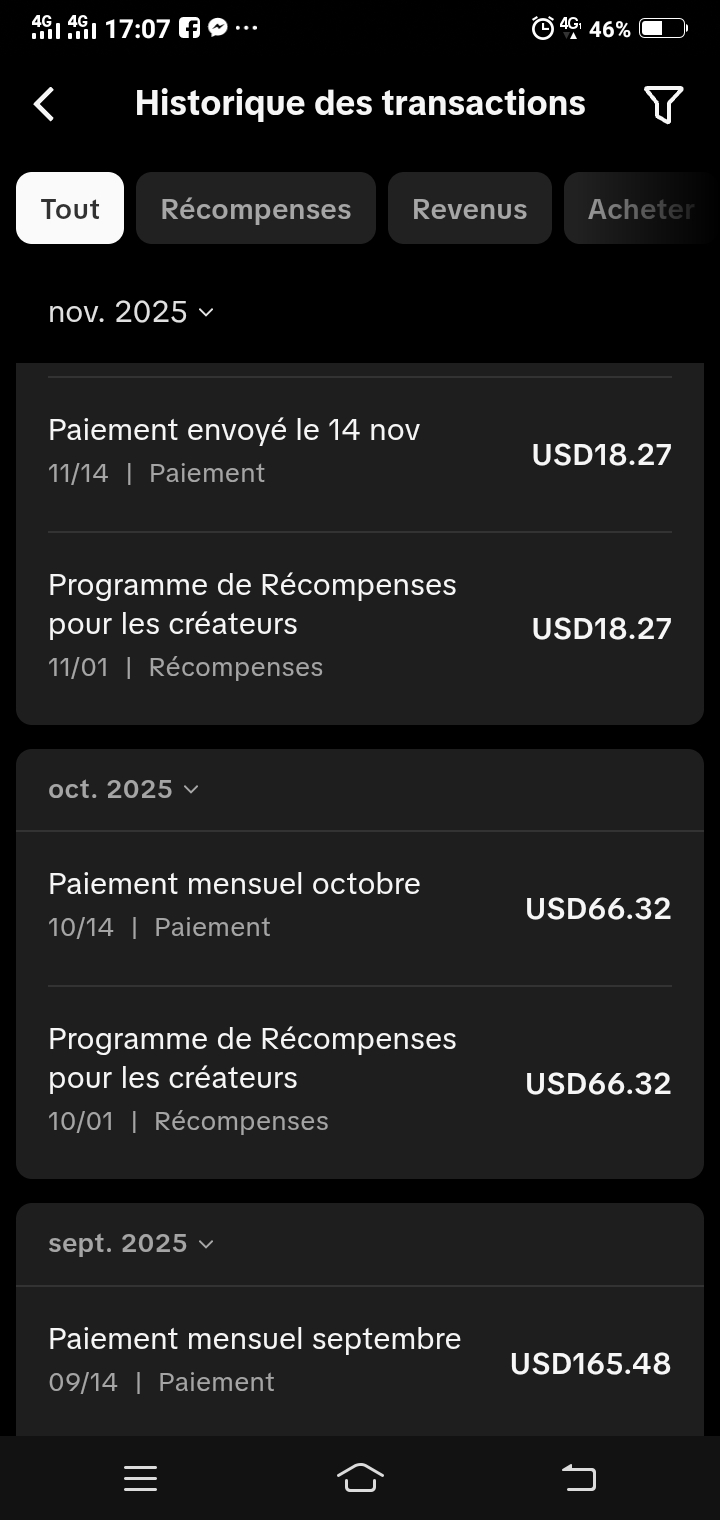Open the filter funnel icon
The height and width of the screenshot is (1520, 720).
pos(663,104)
